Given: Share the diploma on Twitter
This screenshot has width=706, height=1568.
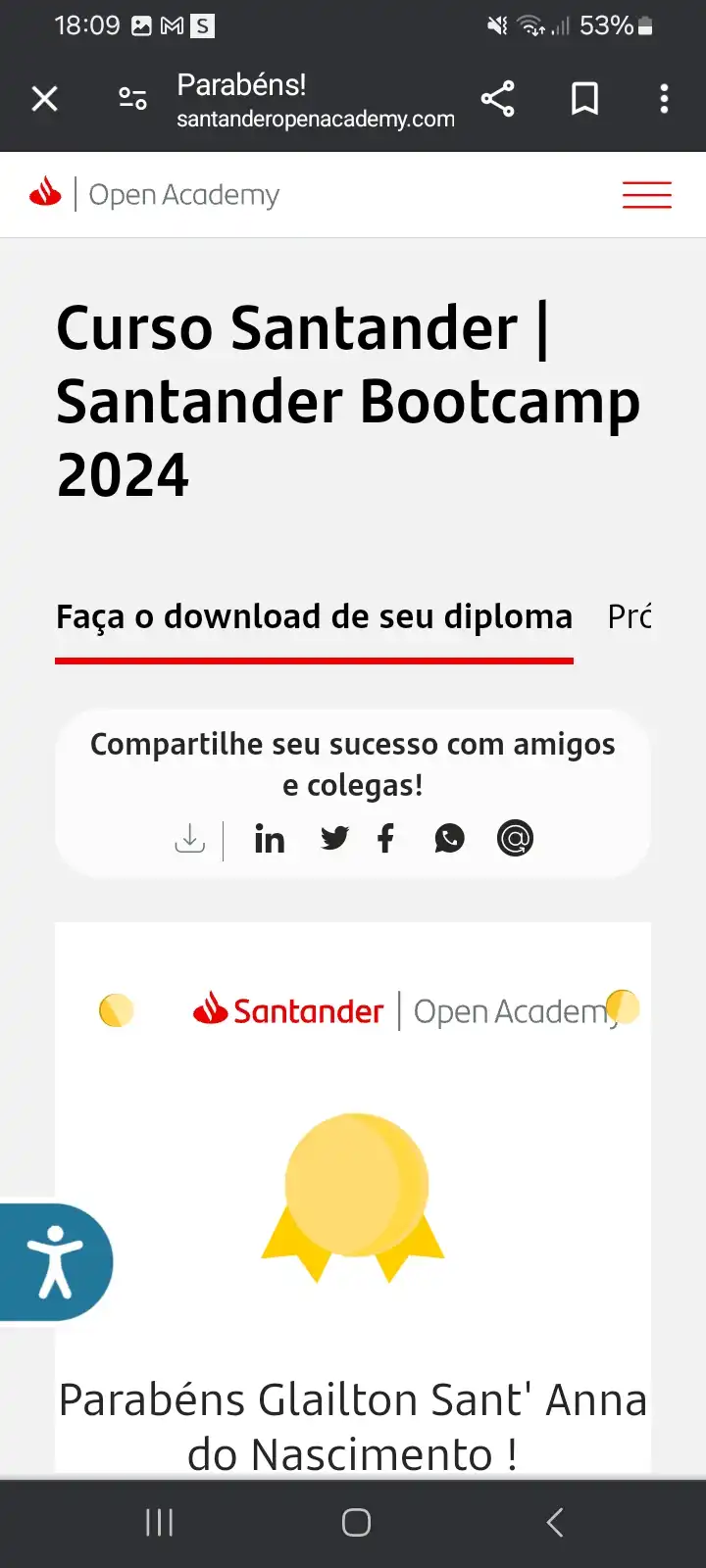Looking at the screenshot, I should (334, 839).
